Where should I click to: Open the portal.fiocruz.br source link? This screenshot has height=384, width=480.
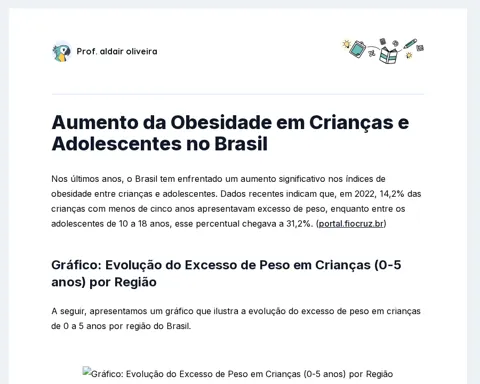[x=351, y=224]
